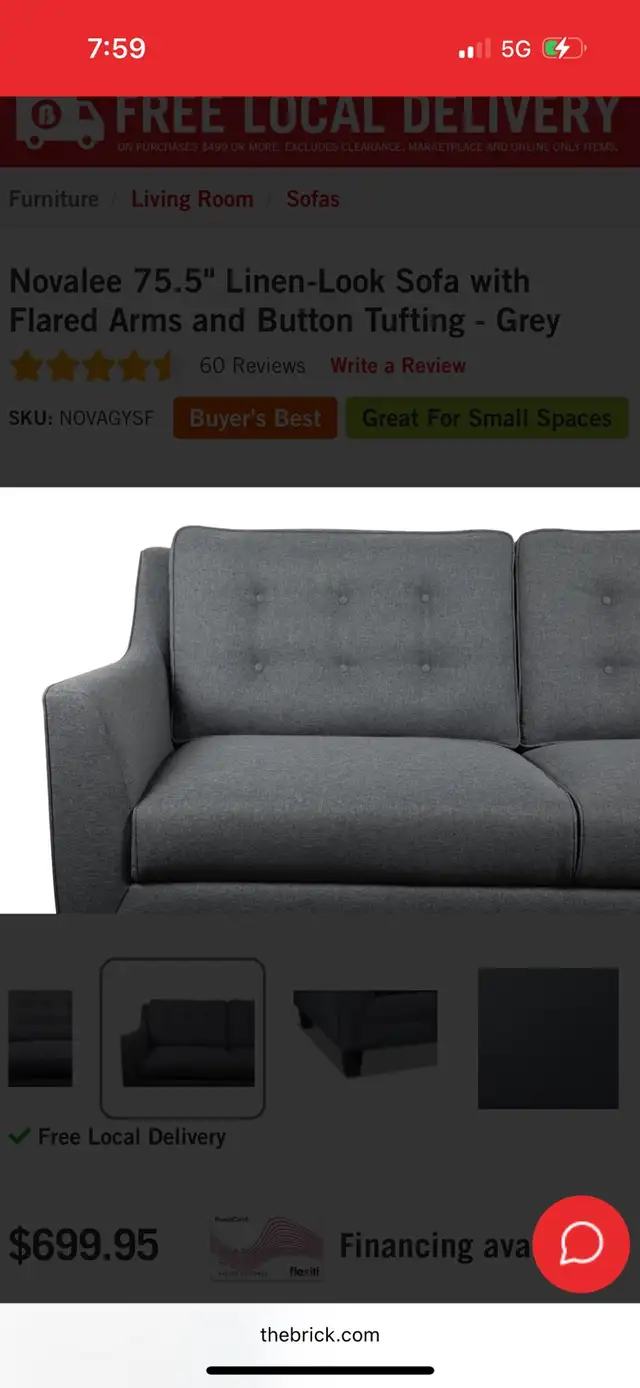Go to Living Room category

pyautogui.click(x=192, y=199)
